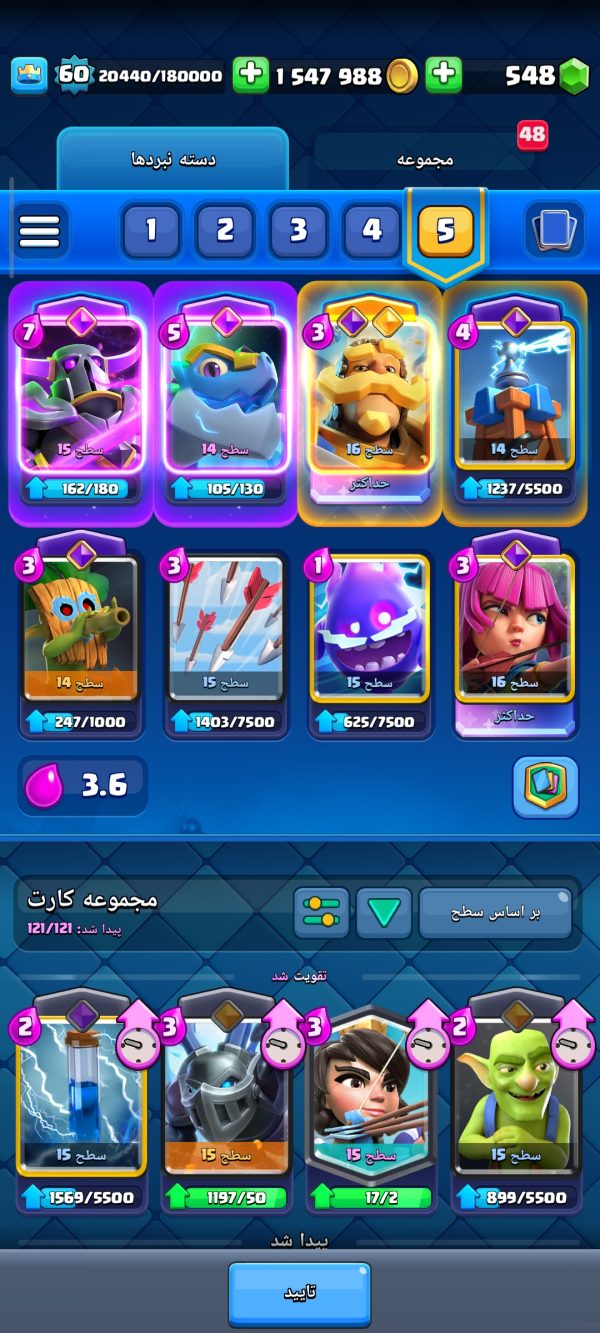Open the deck hamburger menu
The image size is (600, 1333).
[39, 231]
